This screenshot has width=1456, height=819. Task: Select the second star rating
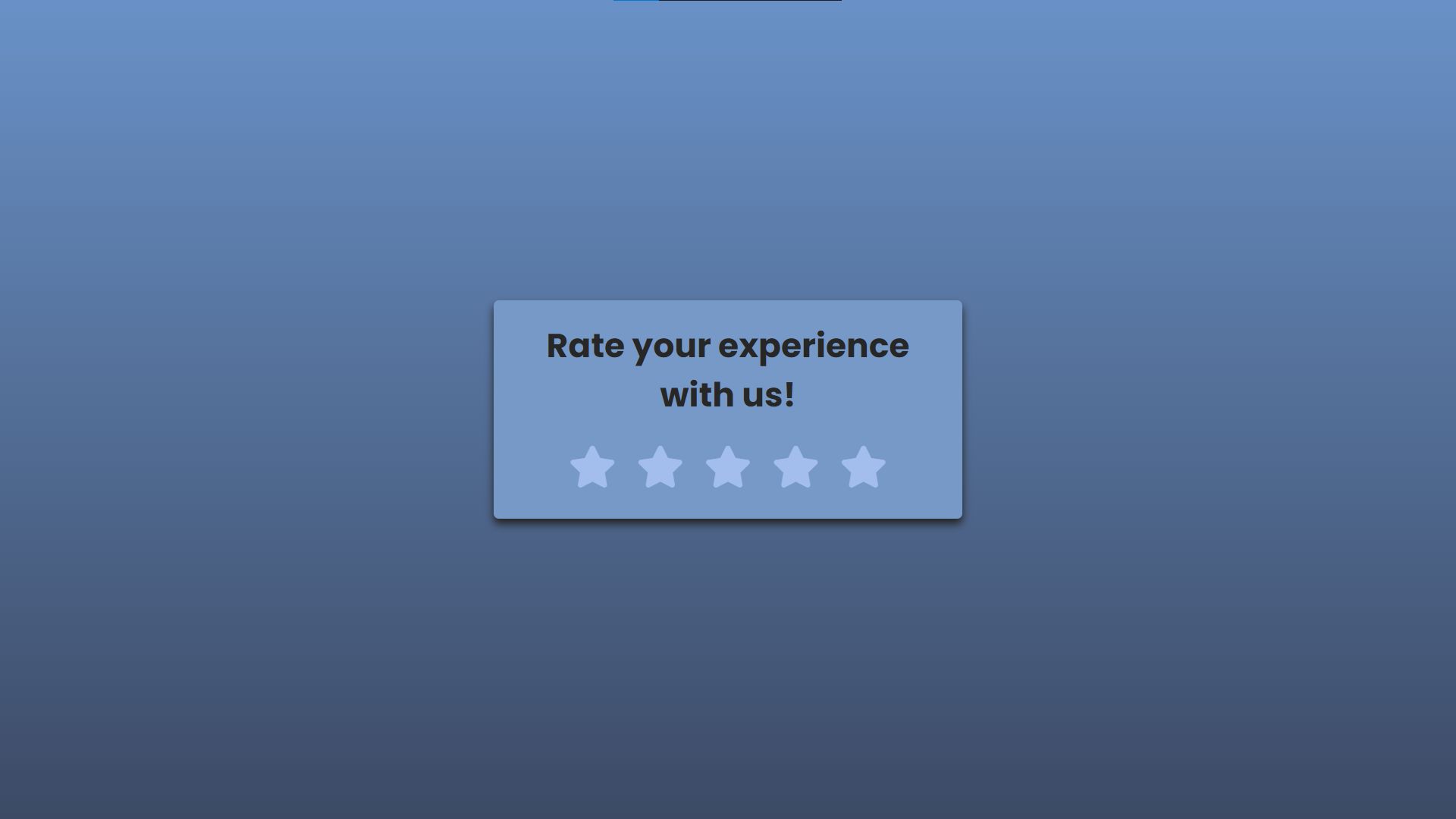660,468
